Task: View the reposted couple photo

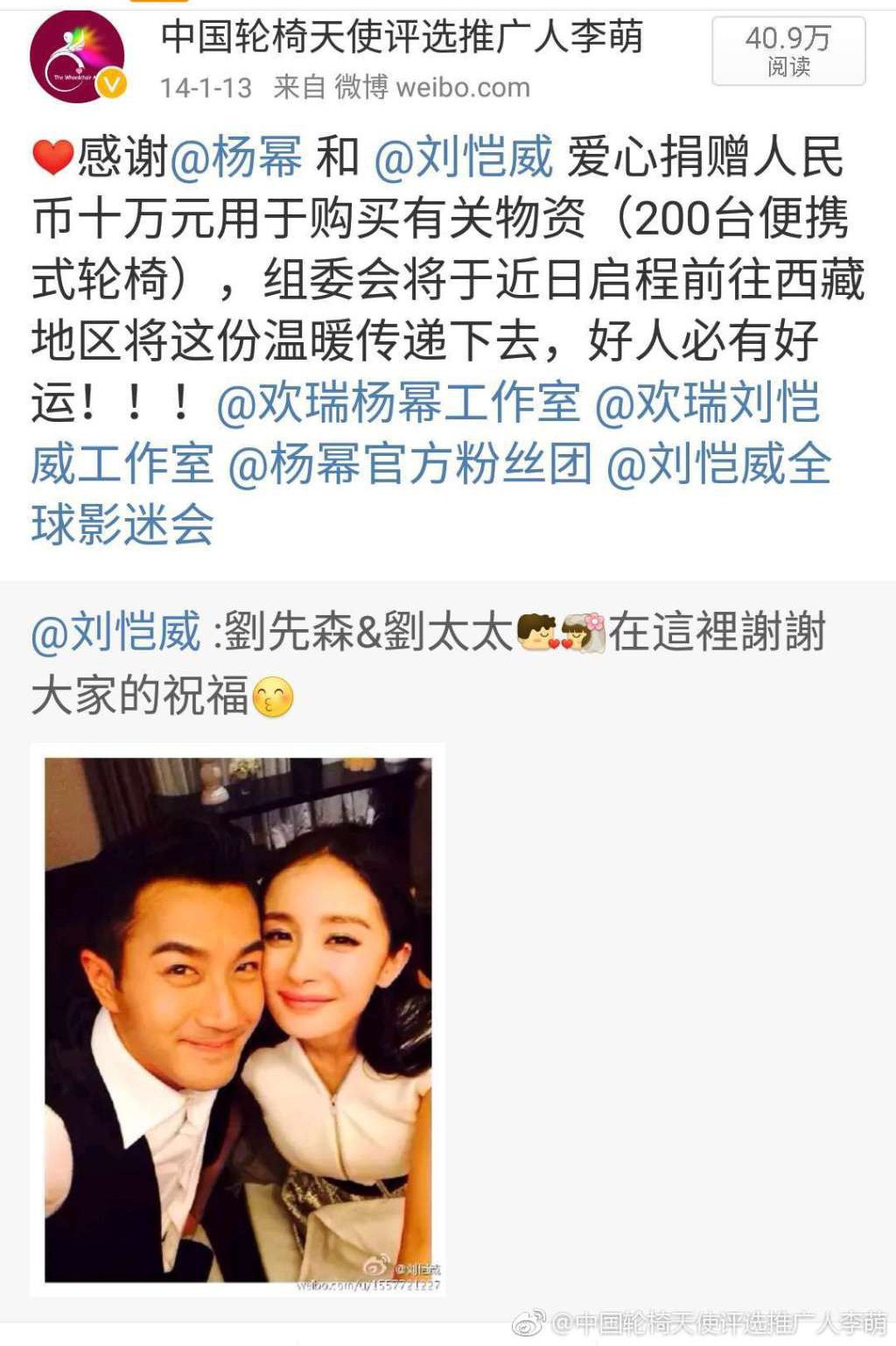Action: (238, 1020)
